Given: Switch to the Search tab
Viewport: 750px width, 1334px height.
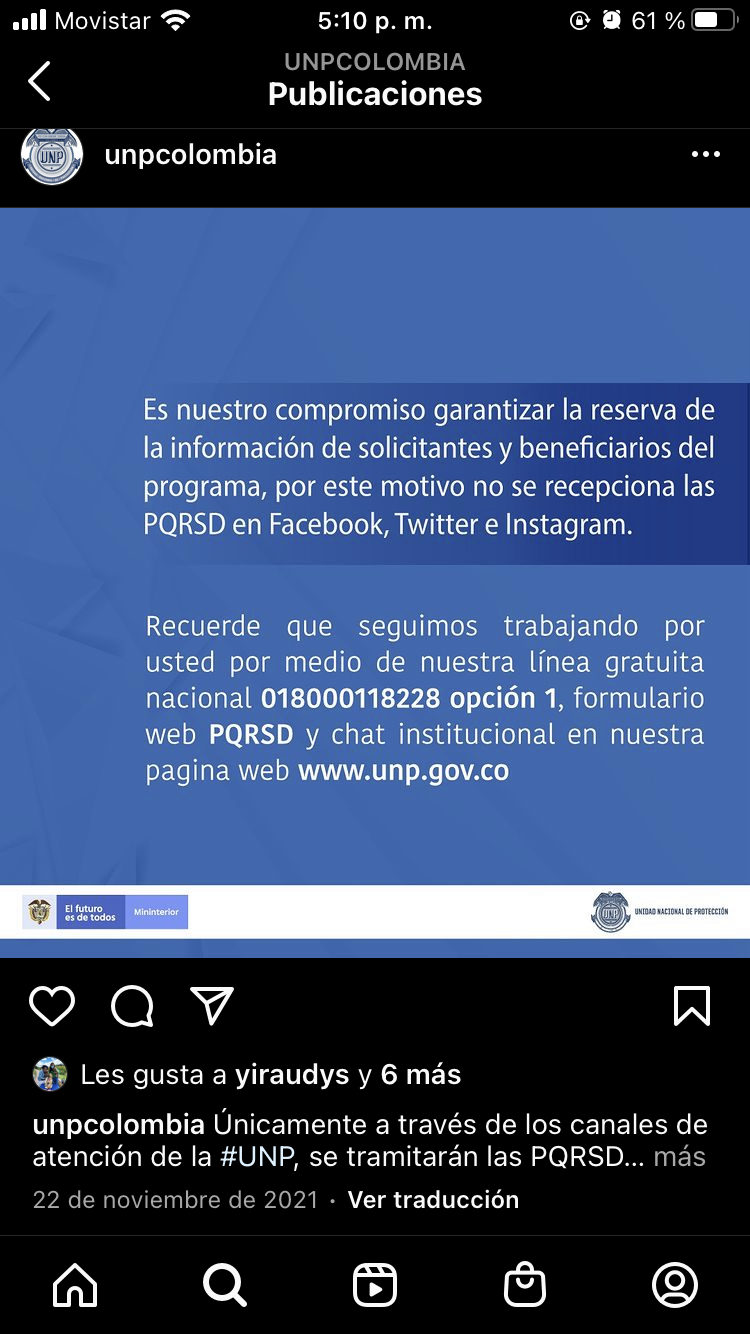Looking at the screenshot, I should click(x=225, y=1284).
